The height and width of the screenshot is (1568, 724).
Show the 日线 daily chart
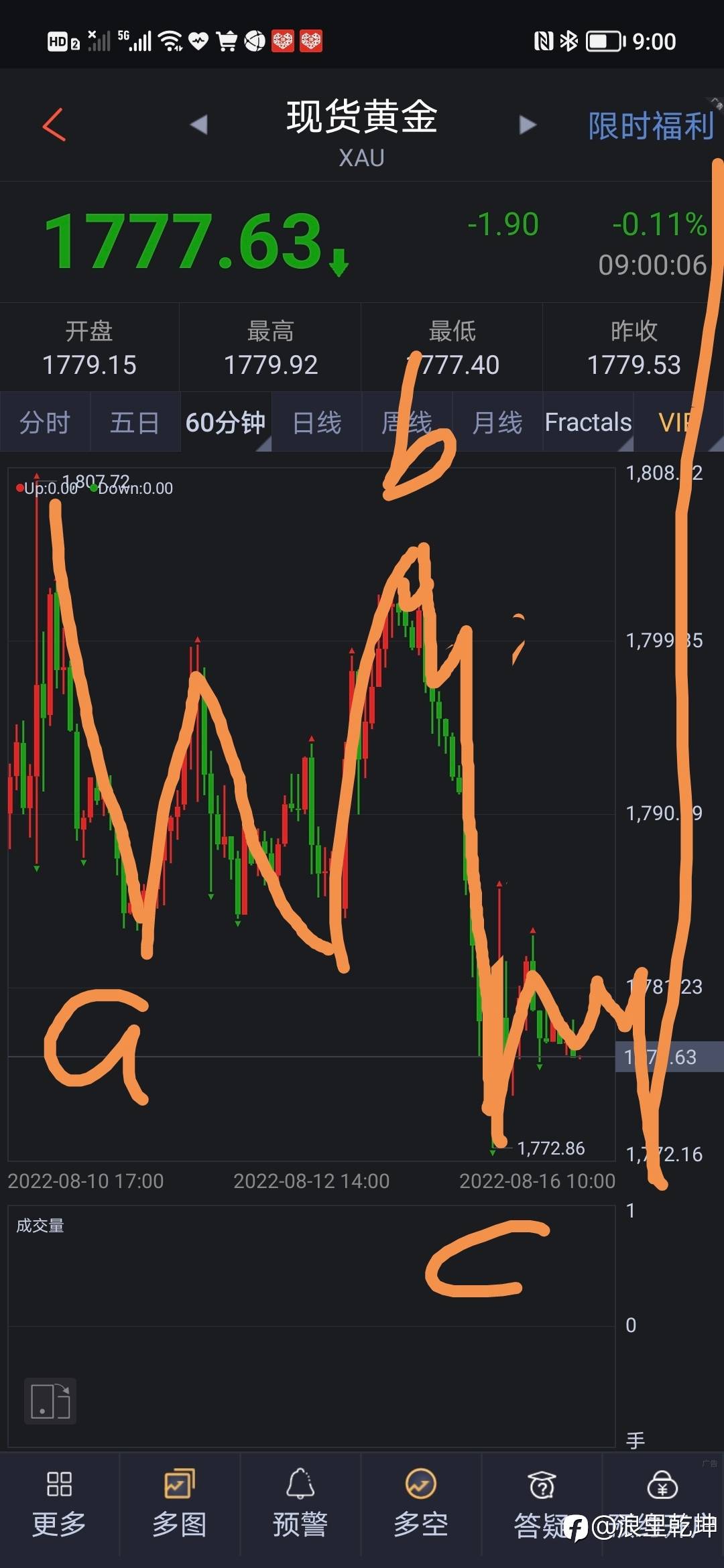(x=317, y=423)
